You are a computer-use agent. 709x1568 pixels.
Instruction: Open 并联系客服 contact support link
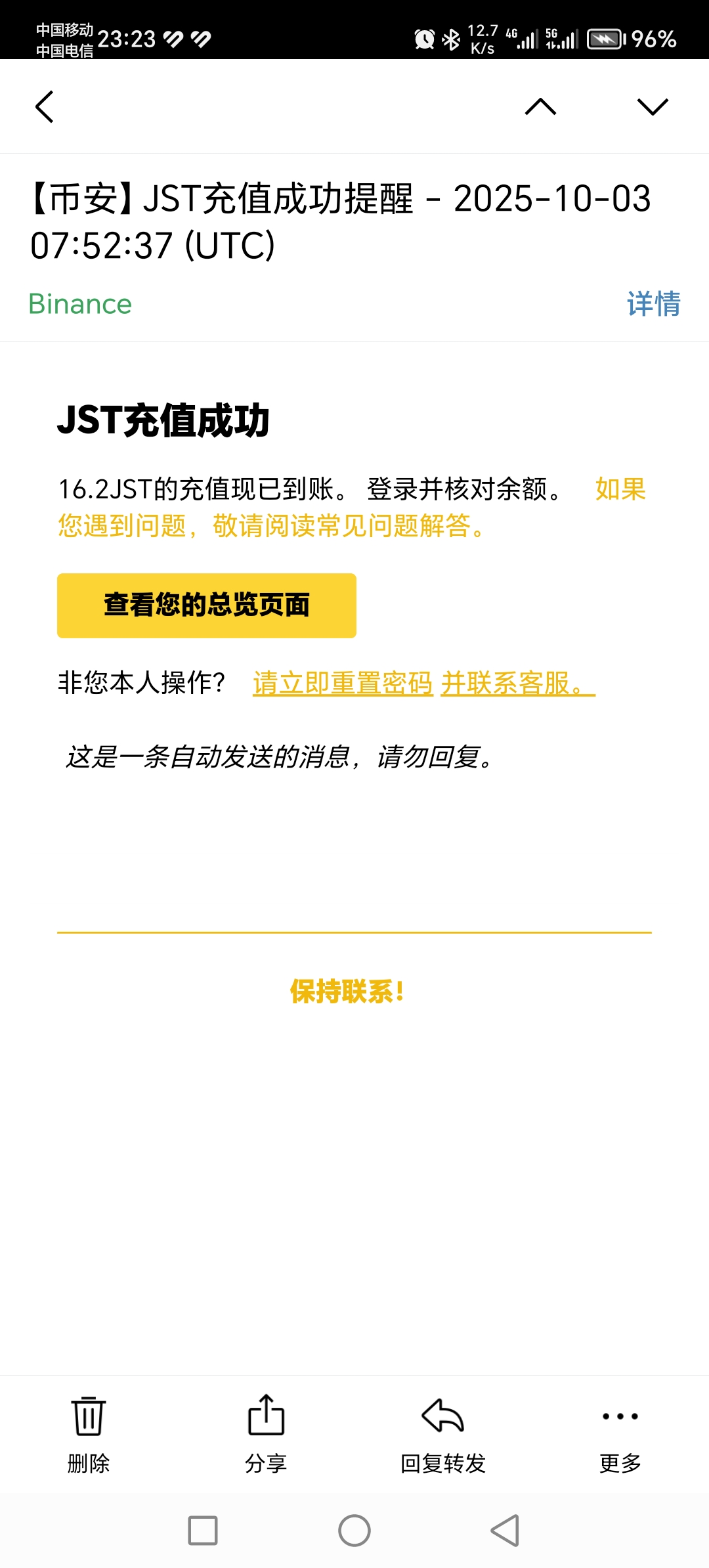pos(517,684)
